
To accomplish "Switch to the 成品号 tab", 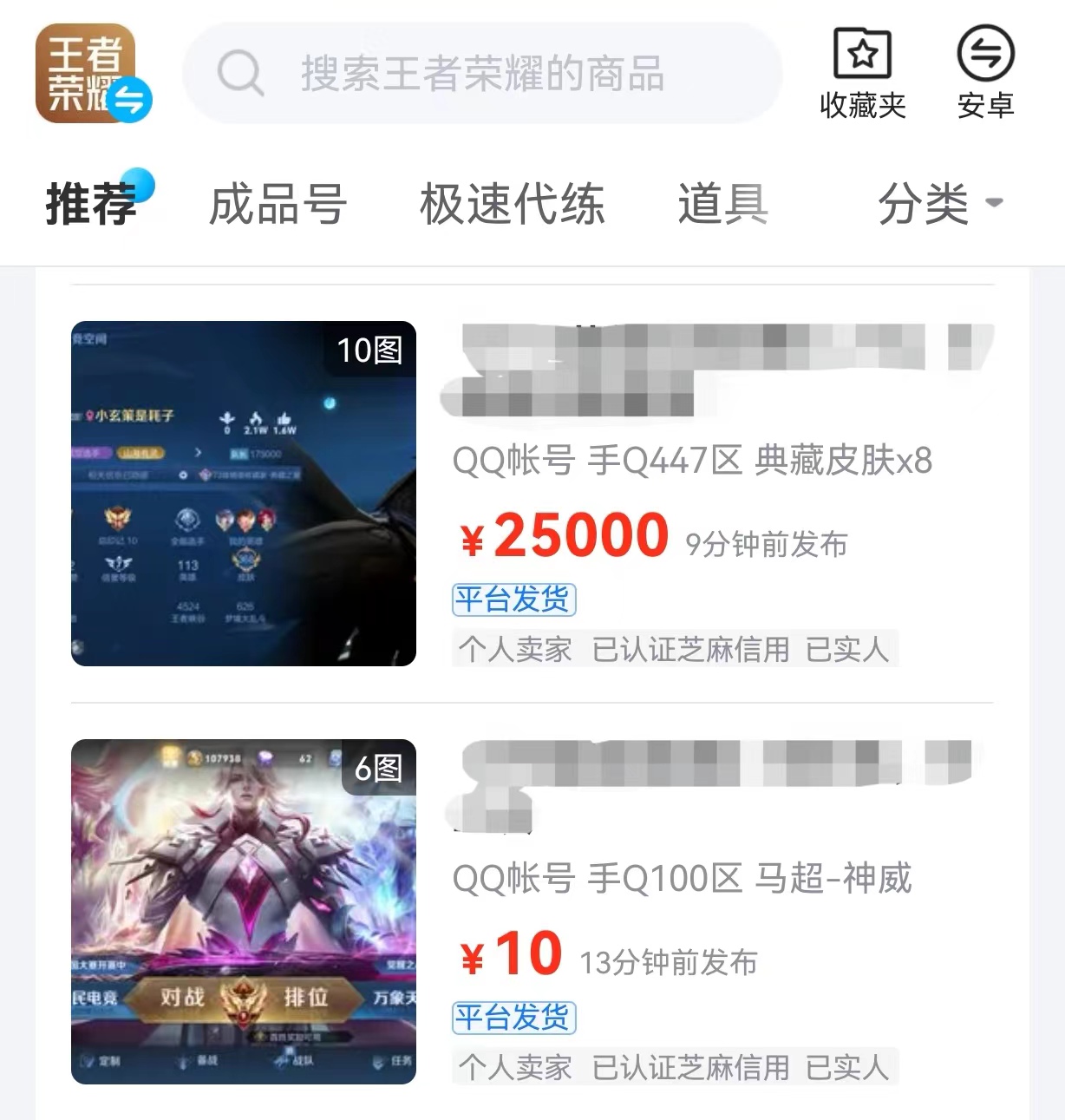I will (x=278, y=205).
